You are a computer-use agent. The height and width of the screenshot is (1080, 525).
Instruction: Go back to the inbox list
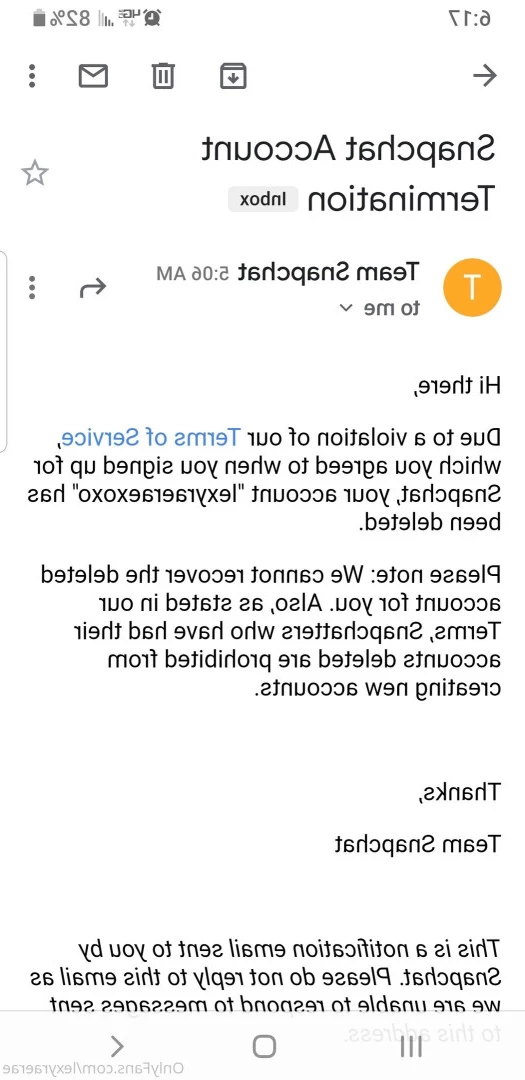(x=485, y=76)
